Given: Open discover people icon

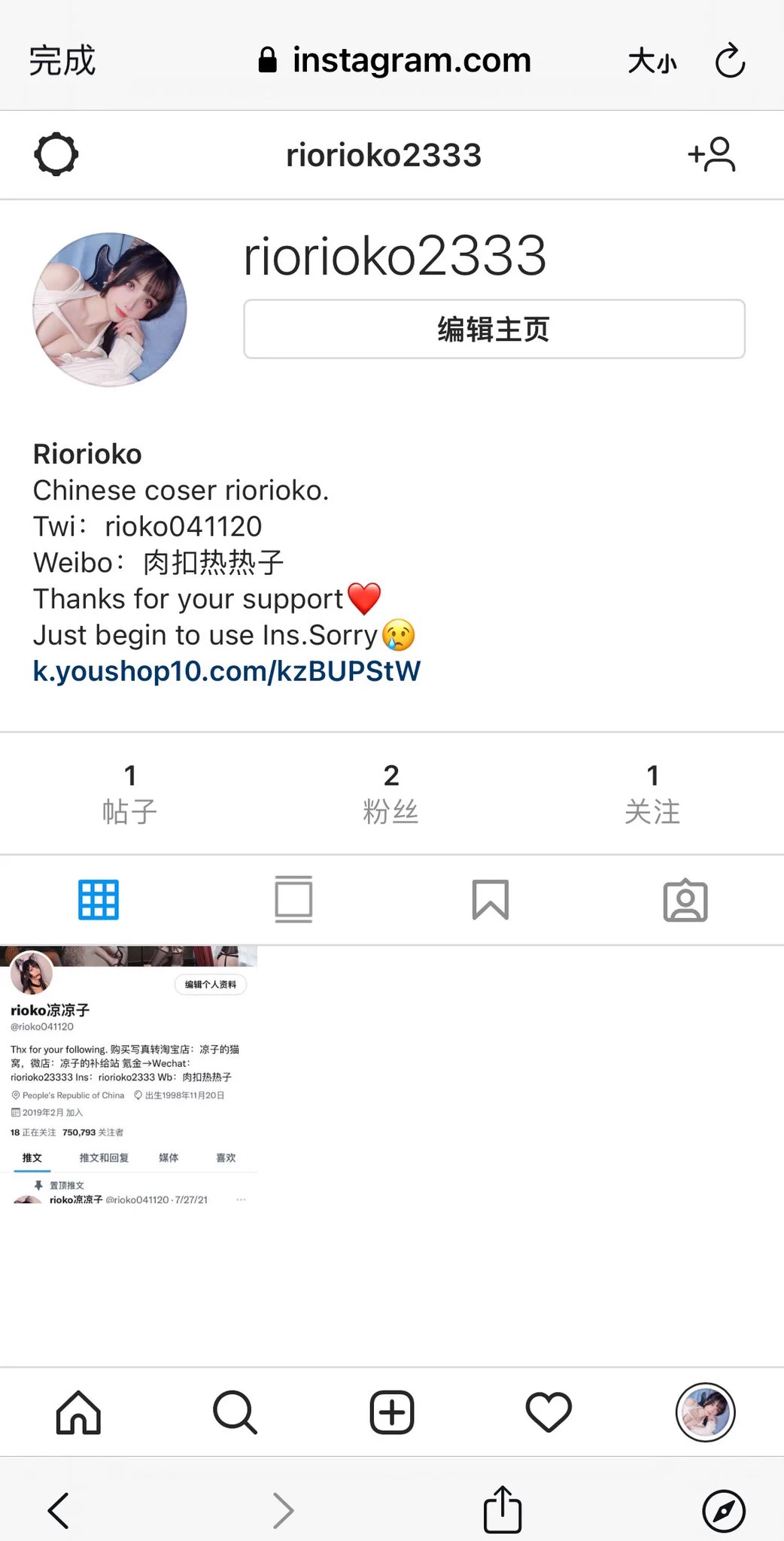Looking at the screenshot, I should coord(712,155).
